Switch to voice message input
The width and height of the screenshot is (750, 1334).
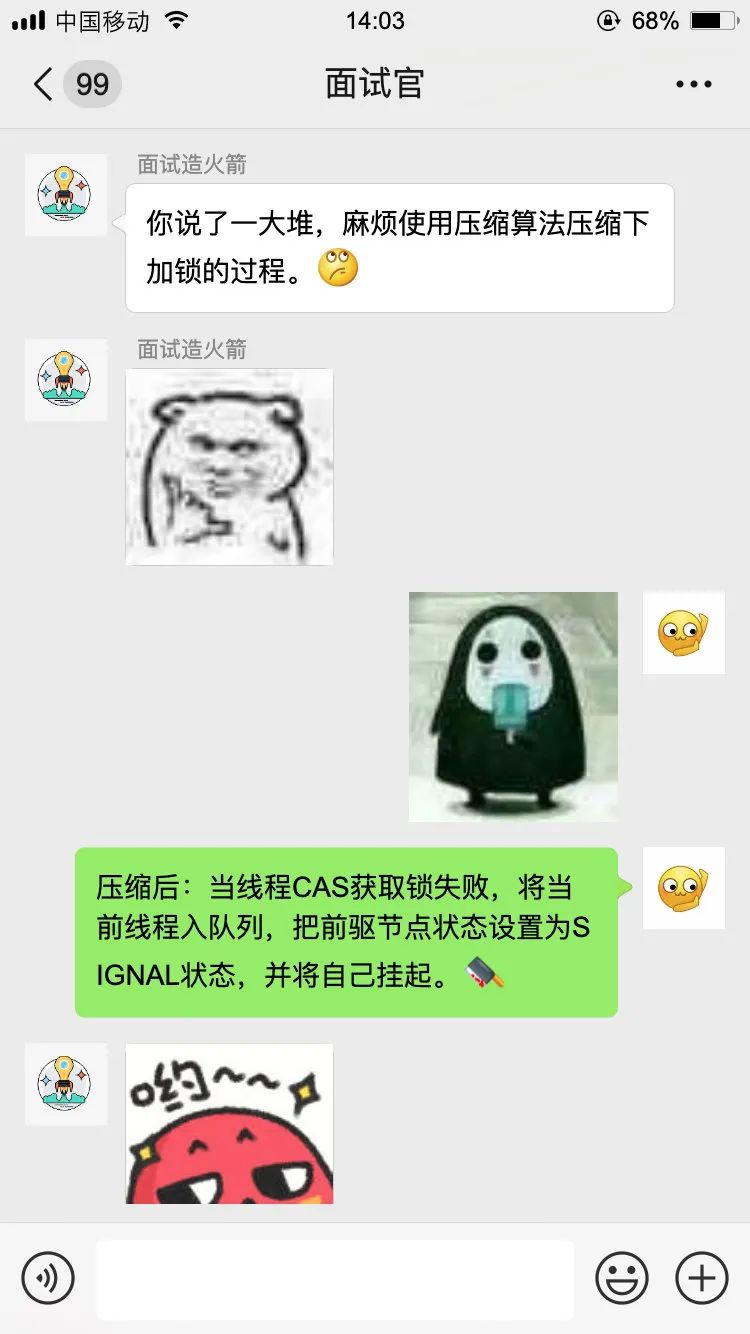pos(48,1277)
